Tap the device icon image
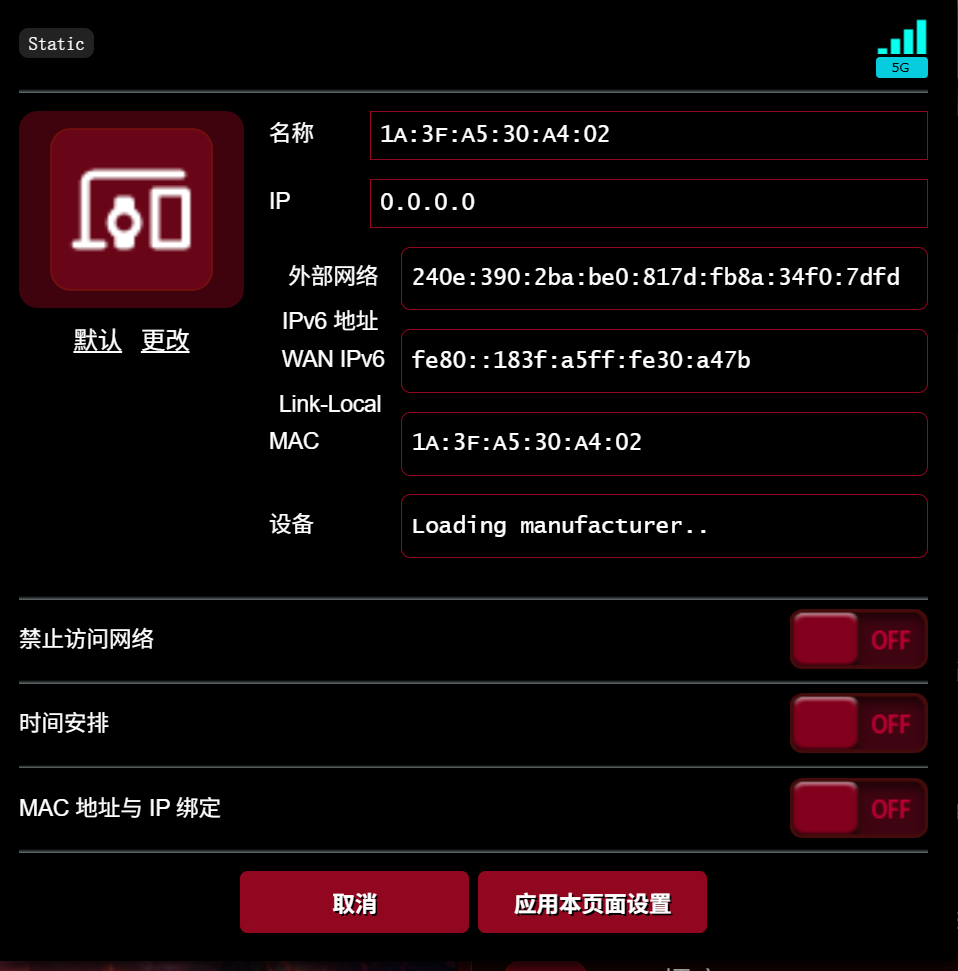This screenshot has height=971, width=958. (x=132, y=209)
